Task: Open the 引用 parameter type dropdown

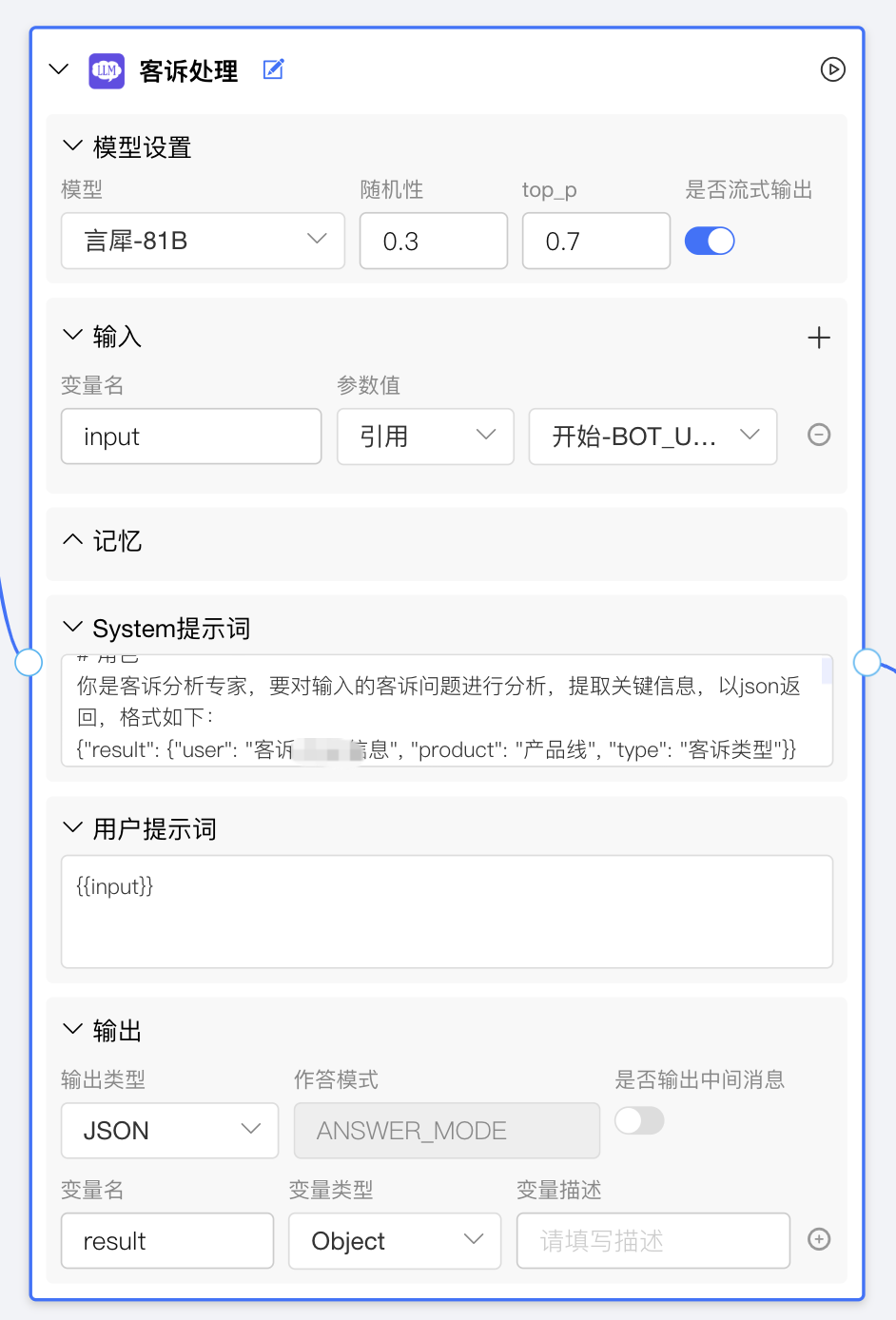Action: click(425, 437)
